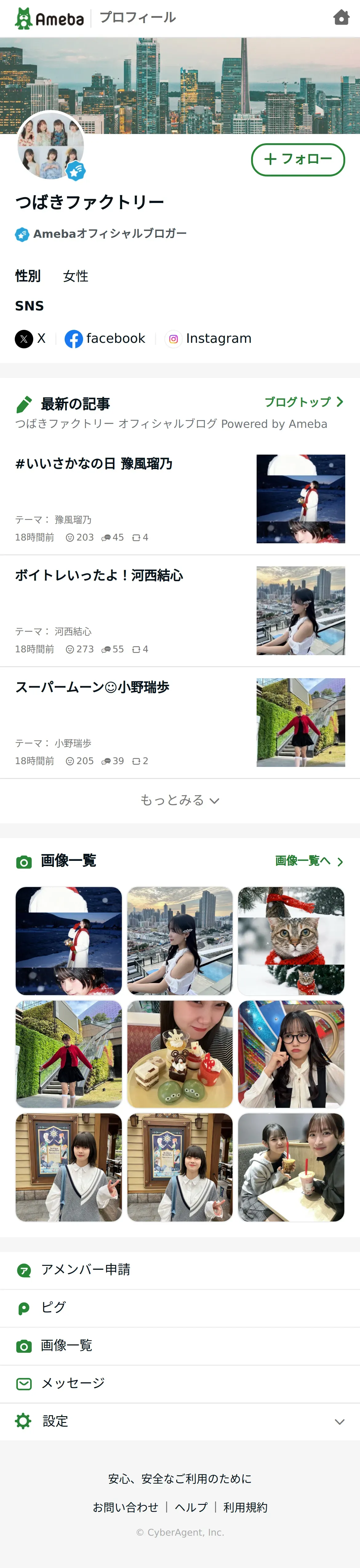View all images via 画像一覧へ
The image size is (360, 1568).
309,861
